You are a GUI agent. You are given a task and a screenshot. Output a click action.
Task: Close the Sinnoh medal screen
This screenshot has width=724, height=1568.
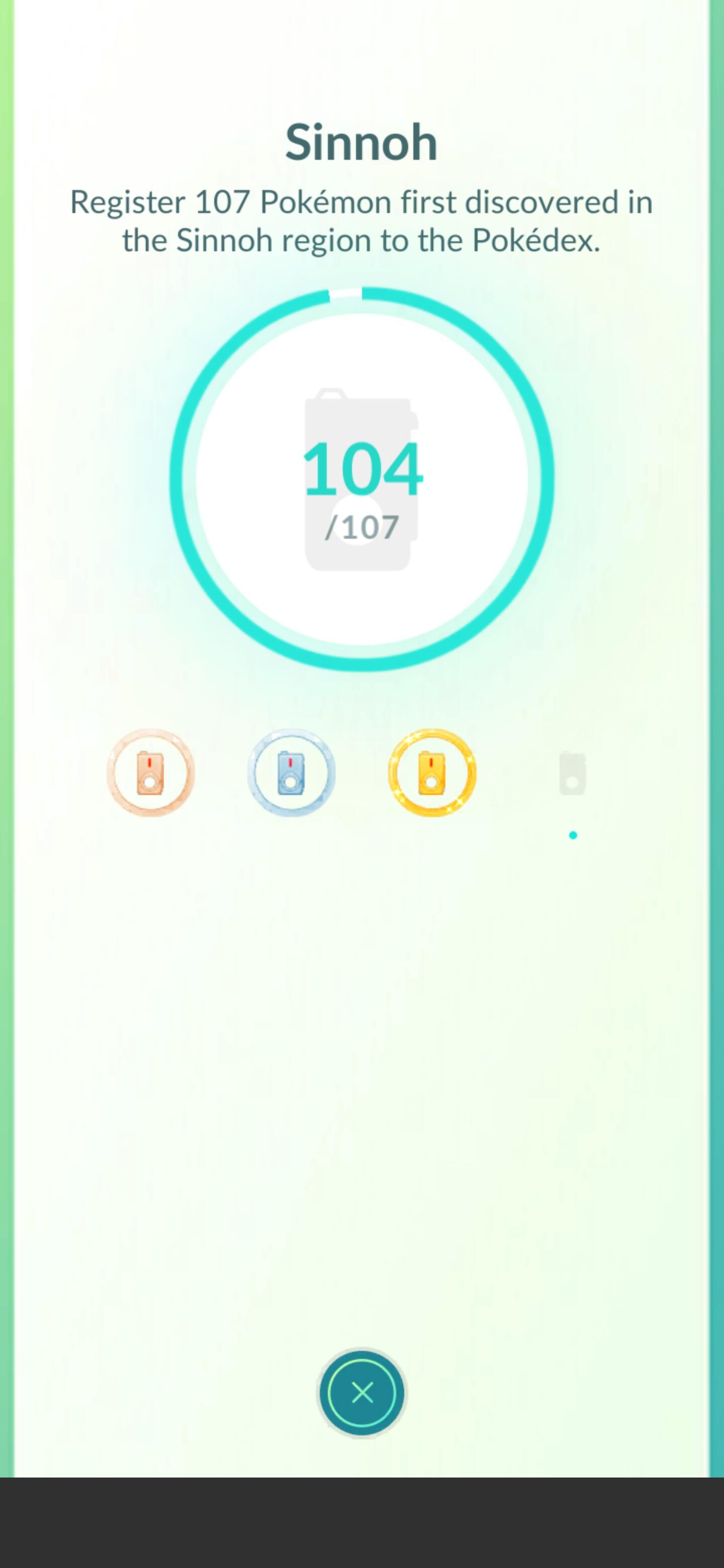(361, 1392)
